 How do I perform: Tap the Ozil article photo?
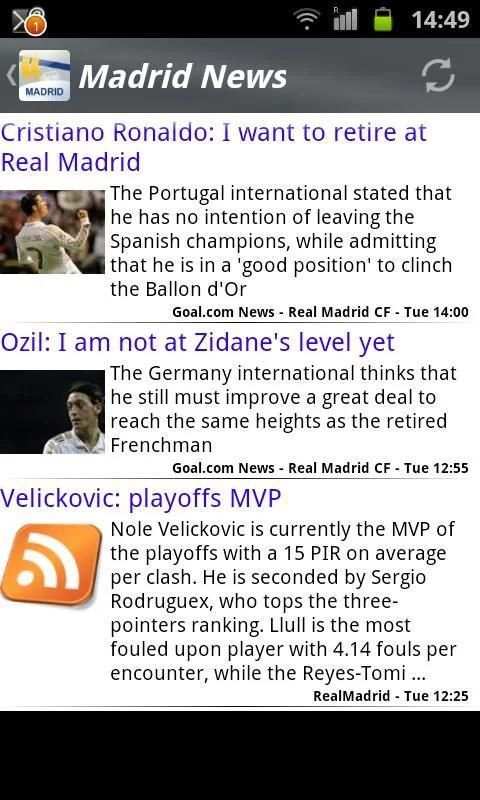pos(52,412)
